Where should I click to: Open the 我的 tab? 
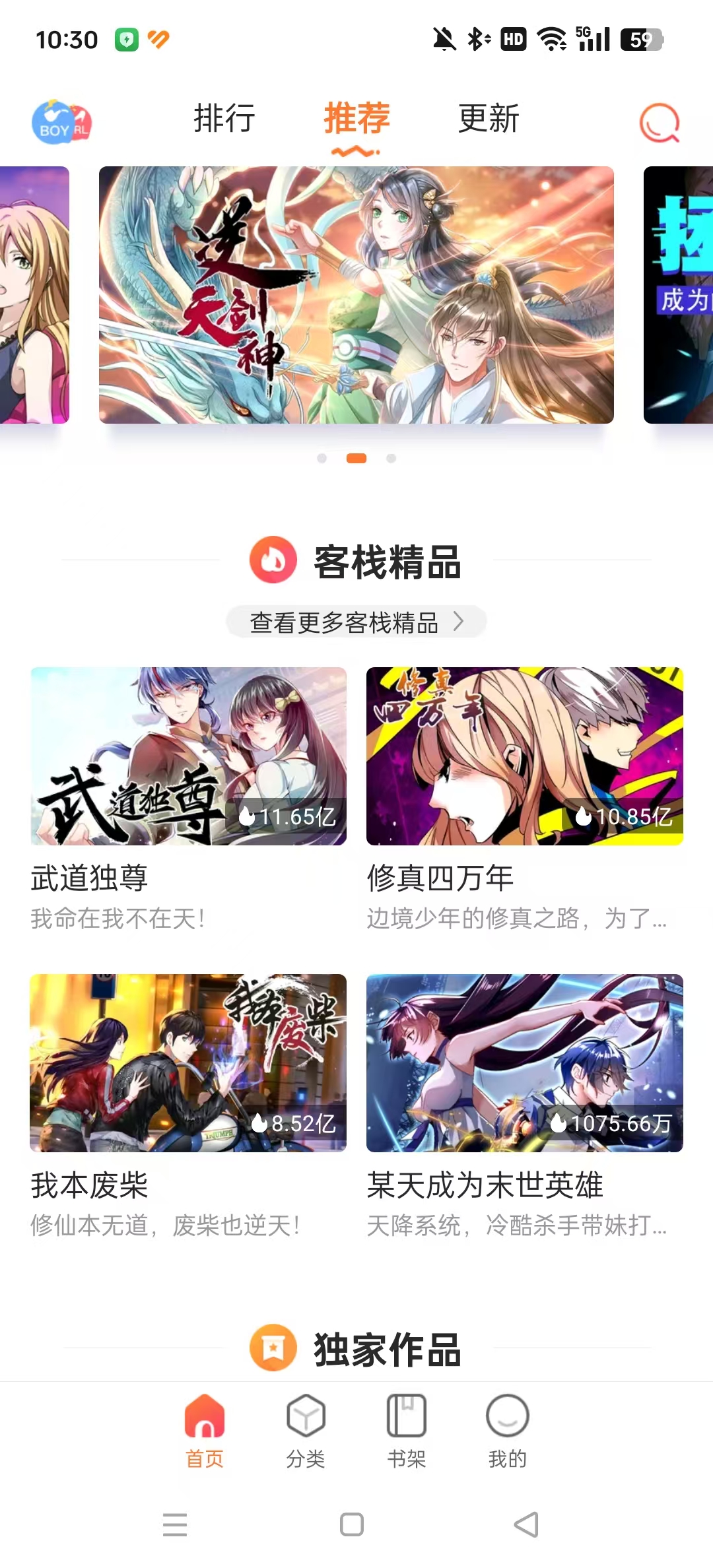[x=508, y=1429]
